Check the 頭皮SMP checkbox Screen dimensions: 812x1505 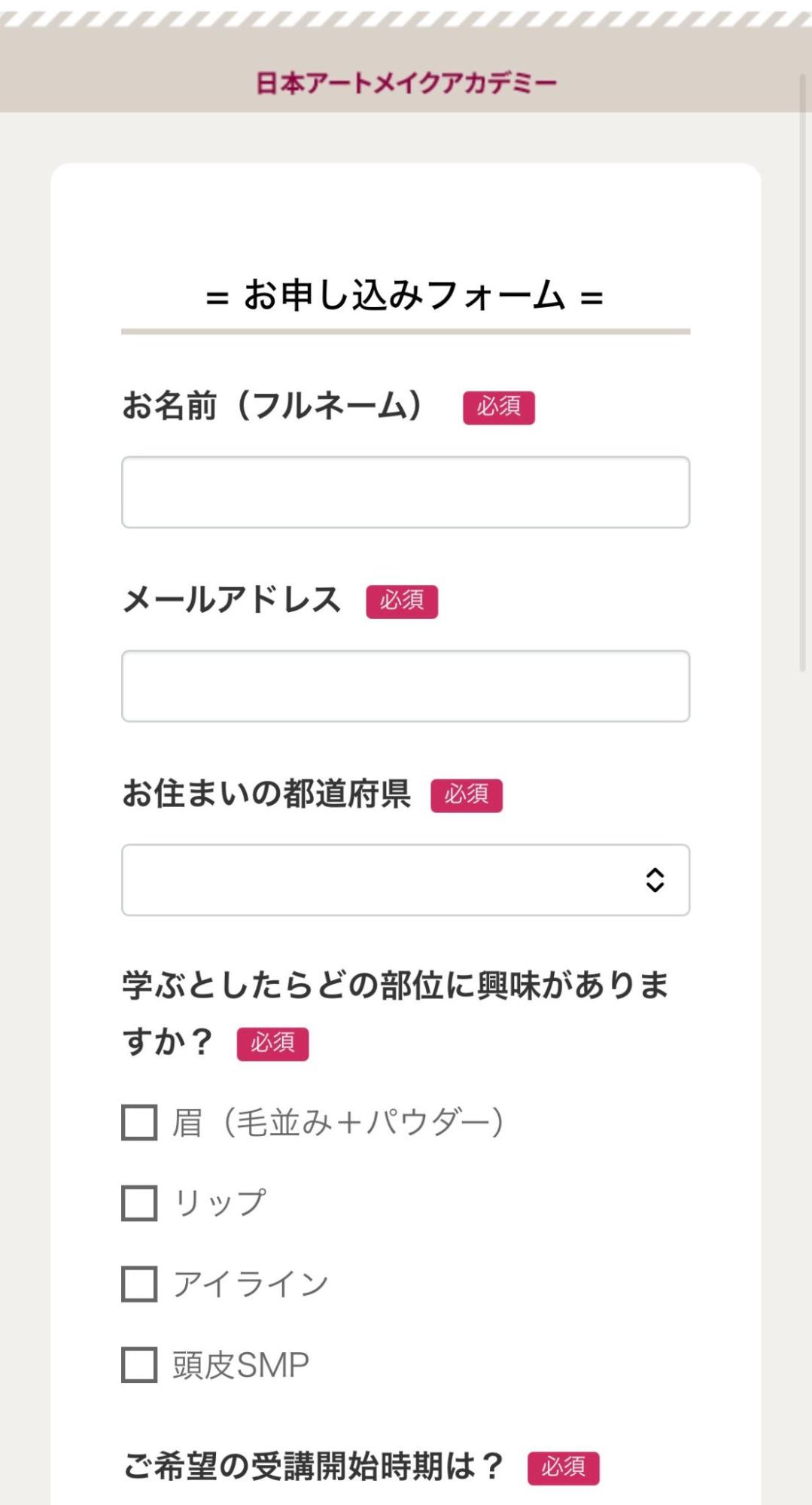[x=138, y=1363]
